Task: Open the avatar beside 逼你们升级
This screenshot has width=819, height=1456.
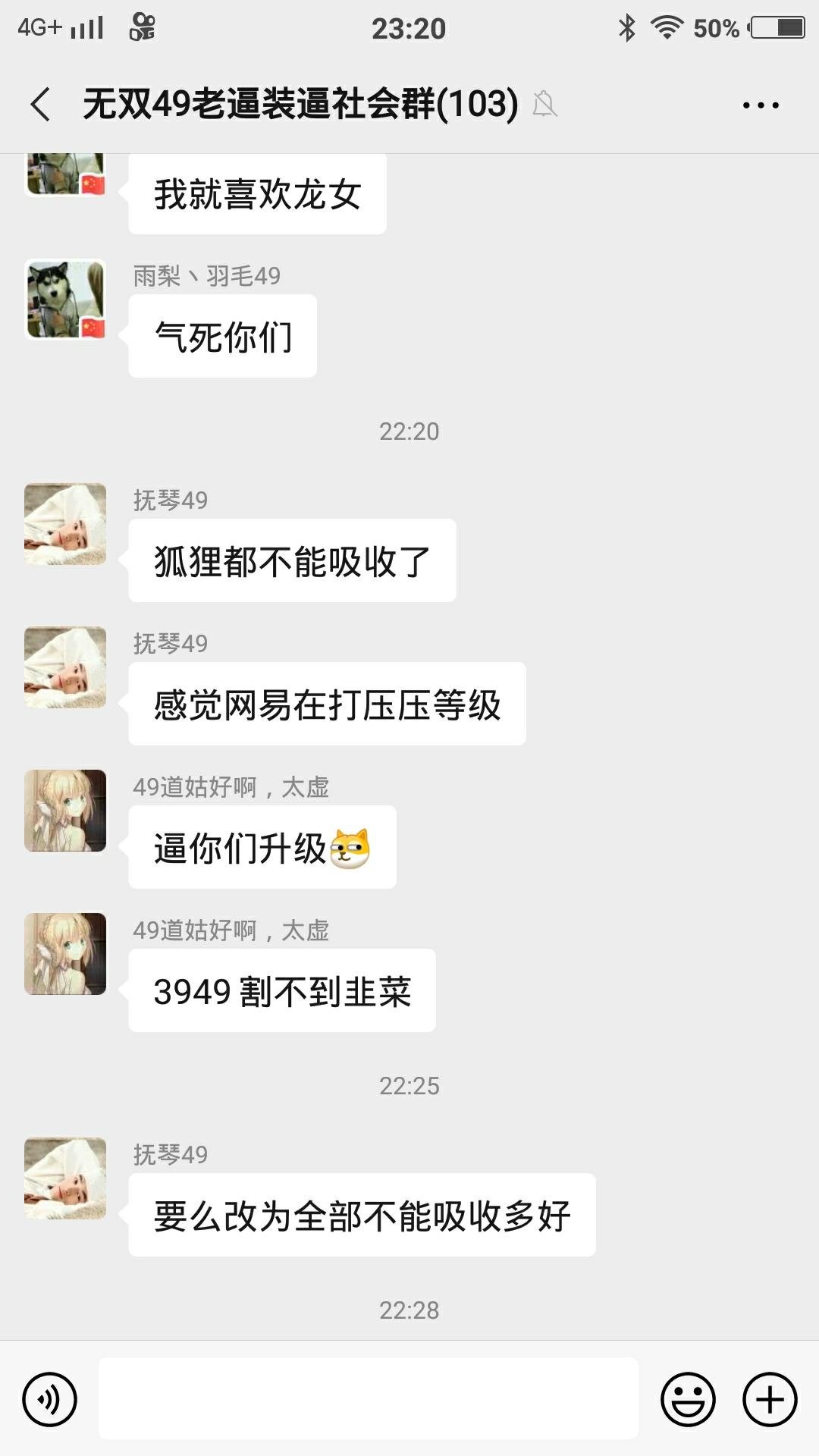Action: [x=65, y=811]
